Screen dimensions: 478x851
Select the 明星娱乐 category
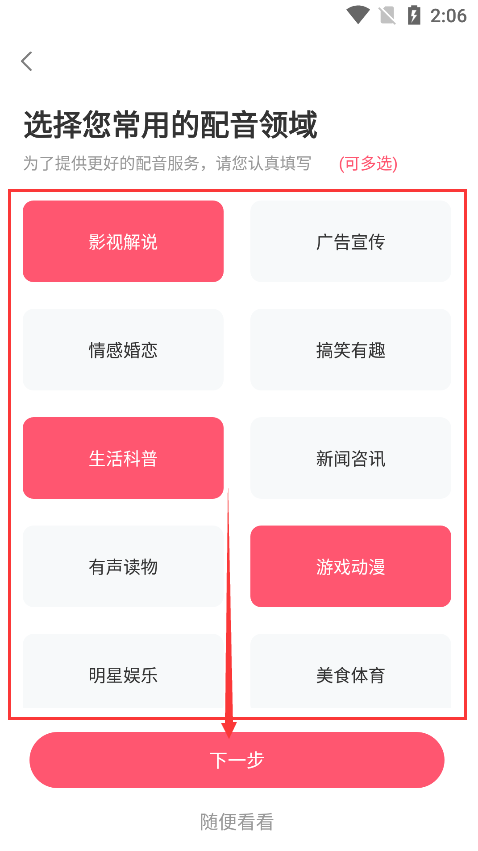(123, 671)
